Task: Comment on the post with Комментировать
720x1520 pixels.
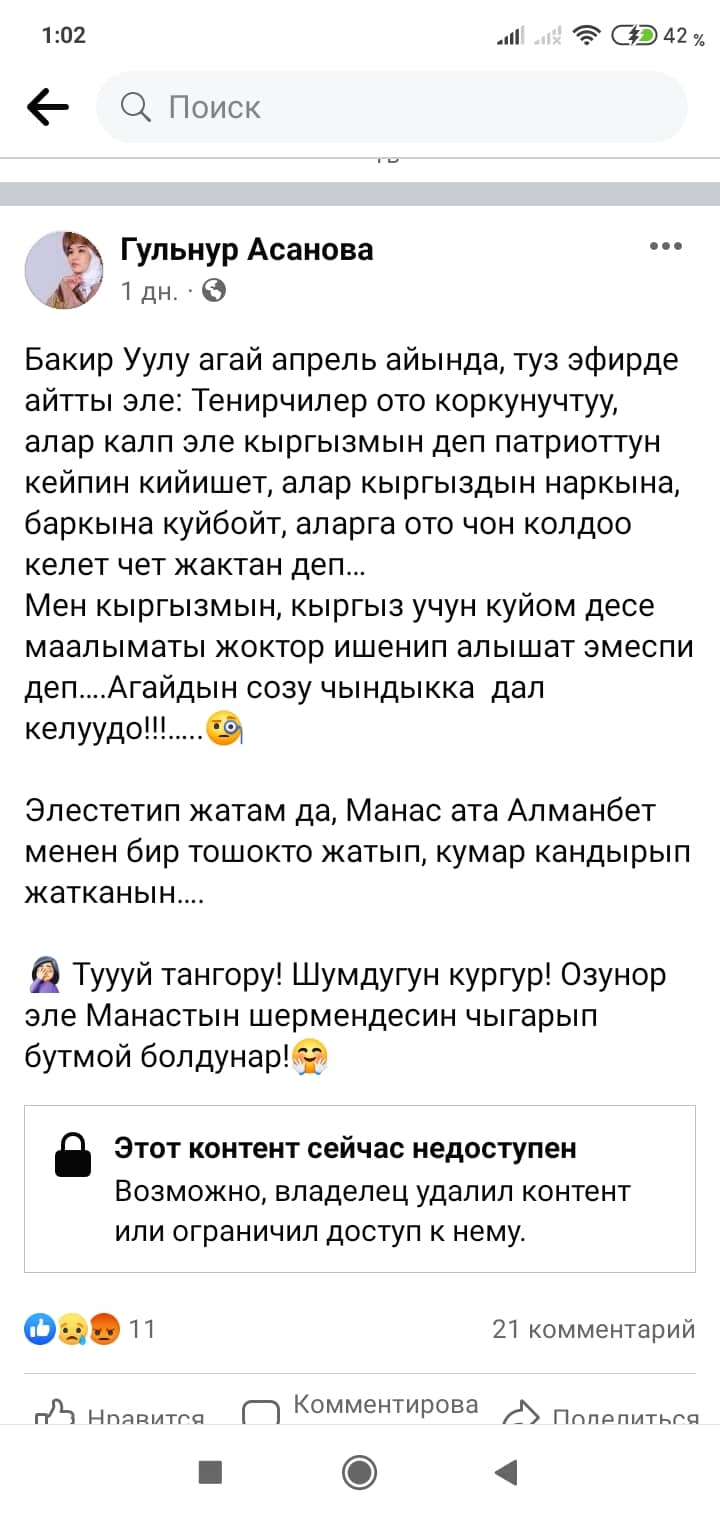Action: [360, 1408]
